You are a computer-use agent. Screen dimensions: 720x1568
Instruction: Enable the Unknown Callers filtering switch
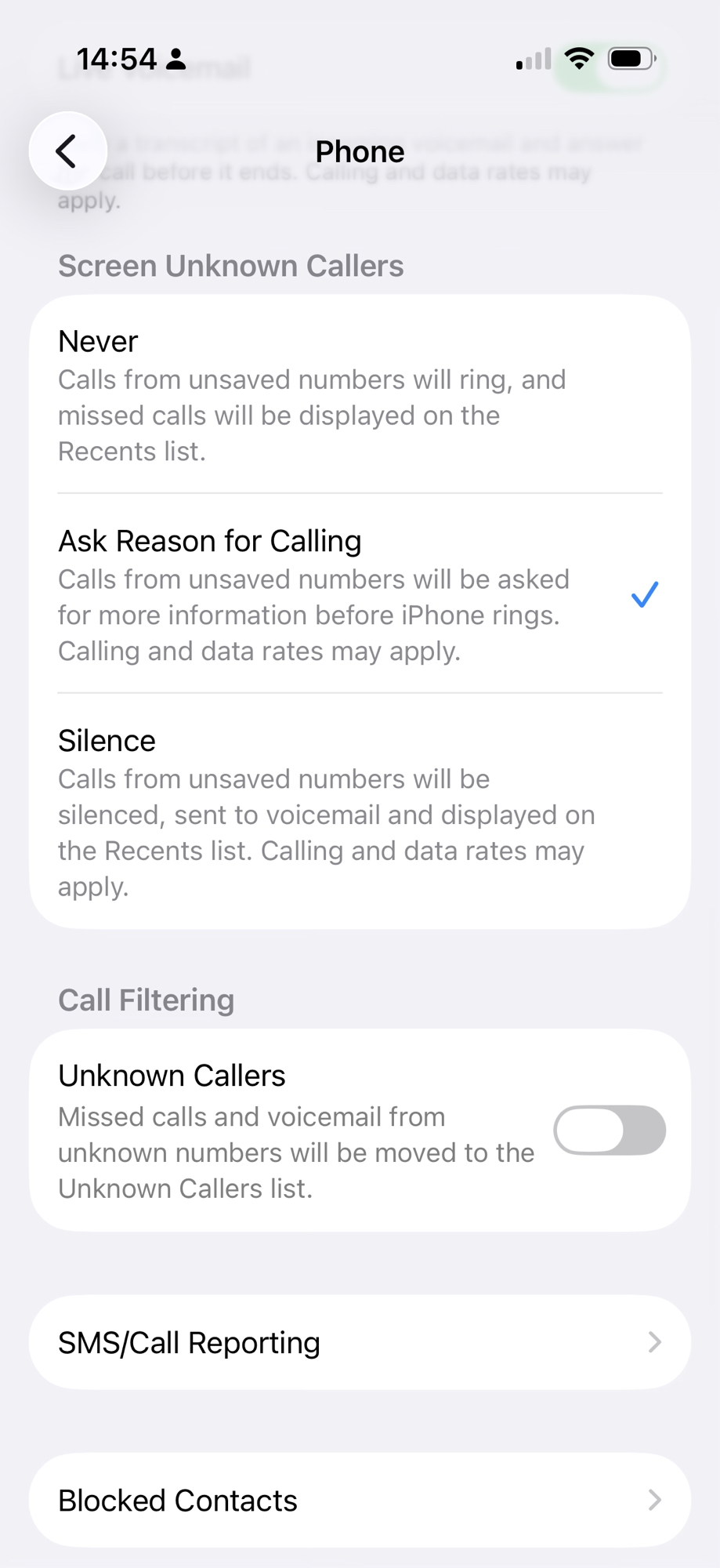click(609, 1130)
